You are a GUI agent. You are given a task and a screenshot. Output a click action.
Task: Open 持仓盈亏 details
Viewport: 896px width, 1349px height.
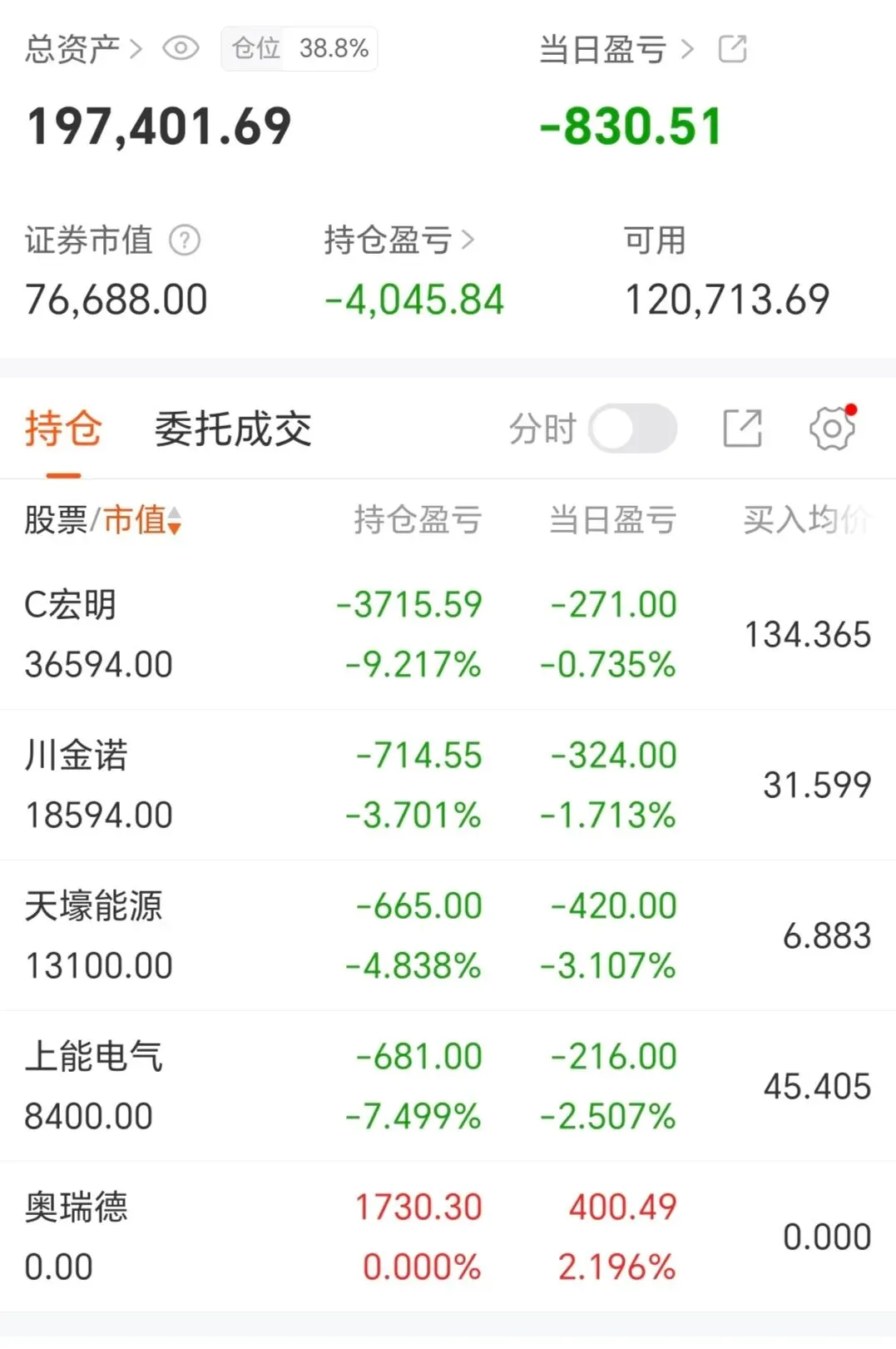click(x=399, y=241)
